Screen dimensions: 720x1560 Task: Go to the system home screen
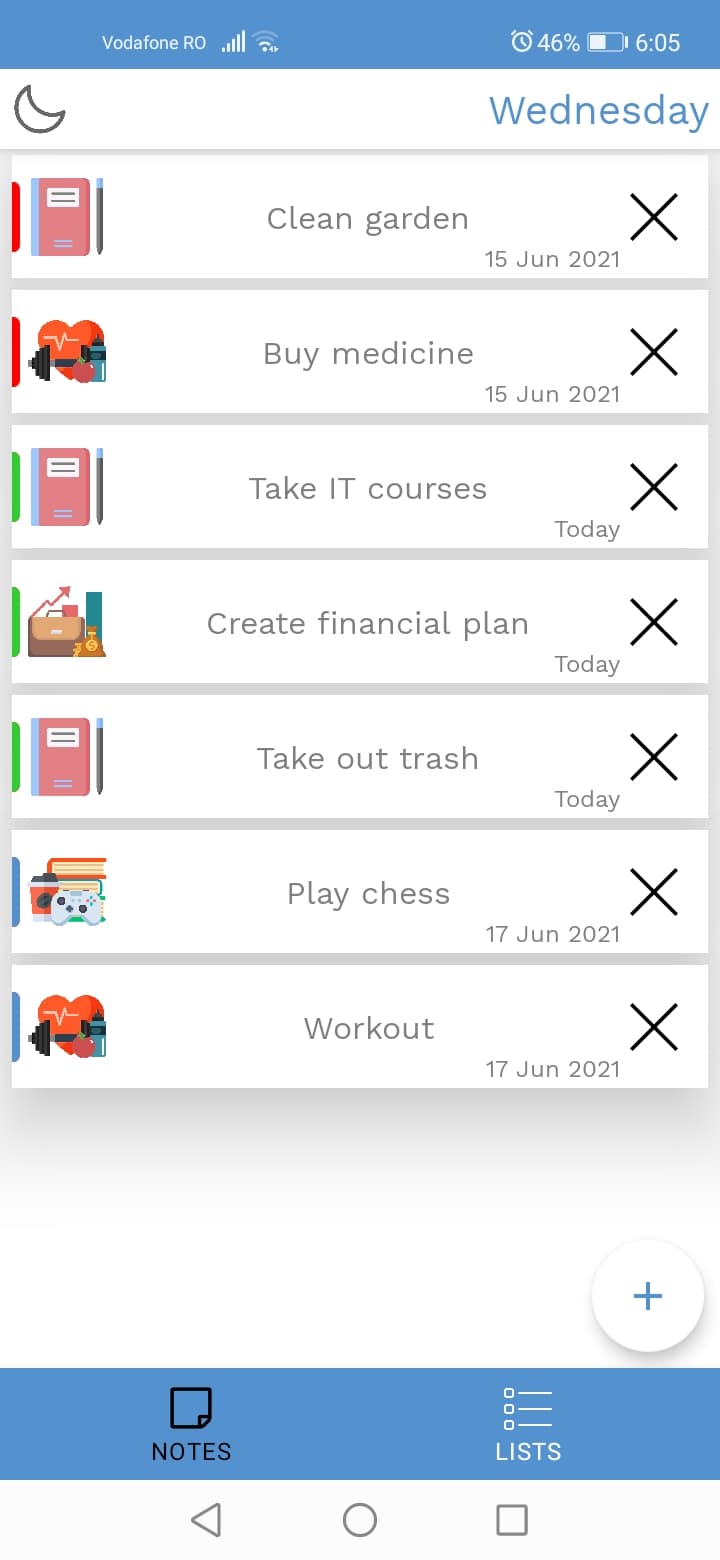click(x=360, y=1520)
